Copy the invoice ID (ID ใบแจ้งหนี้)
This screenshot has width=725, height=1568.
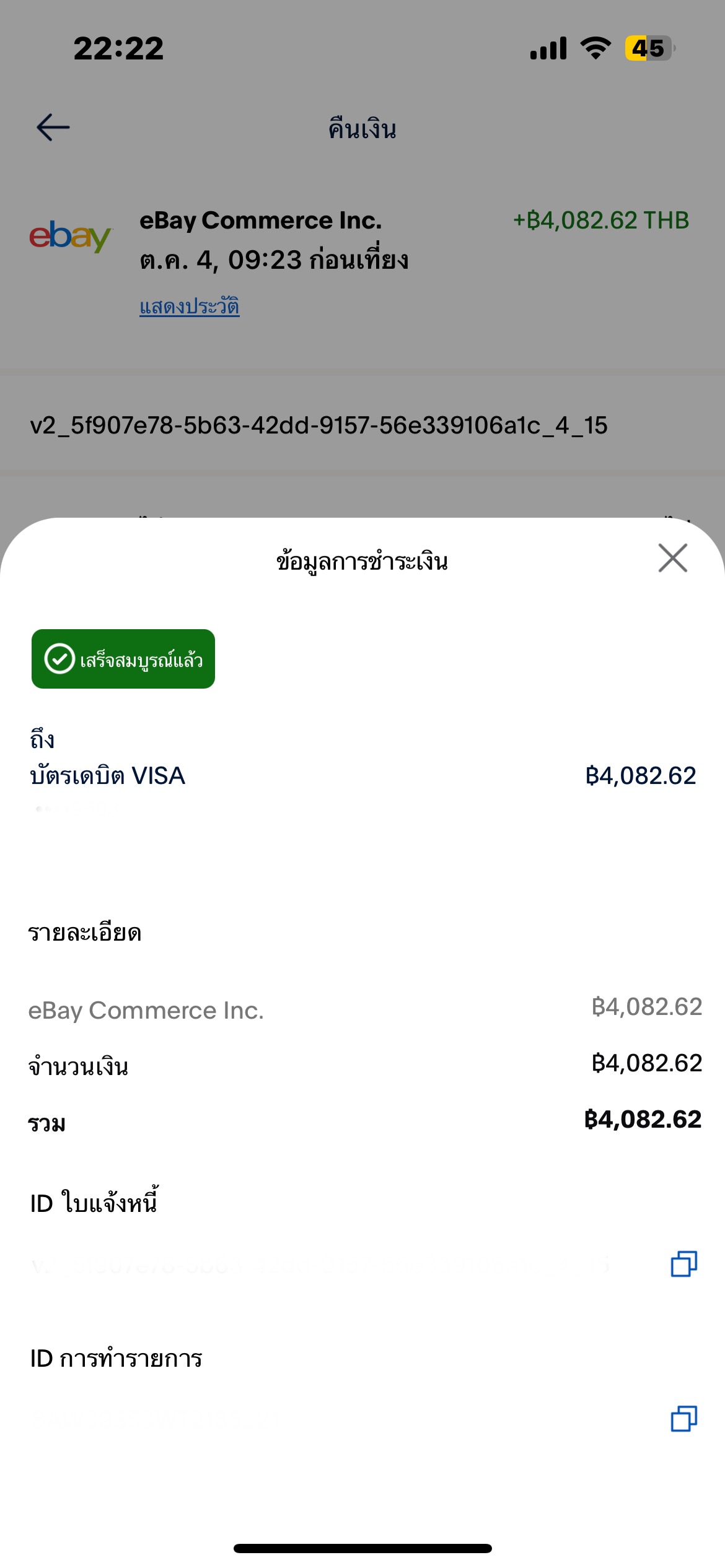[683, 1263]
